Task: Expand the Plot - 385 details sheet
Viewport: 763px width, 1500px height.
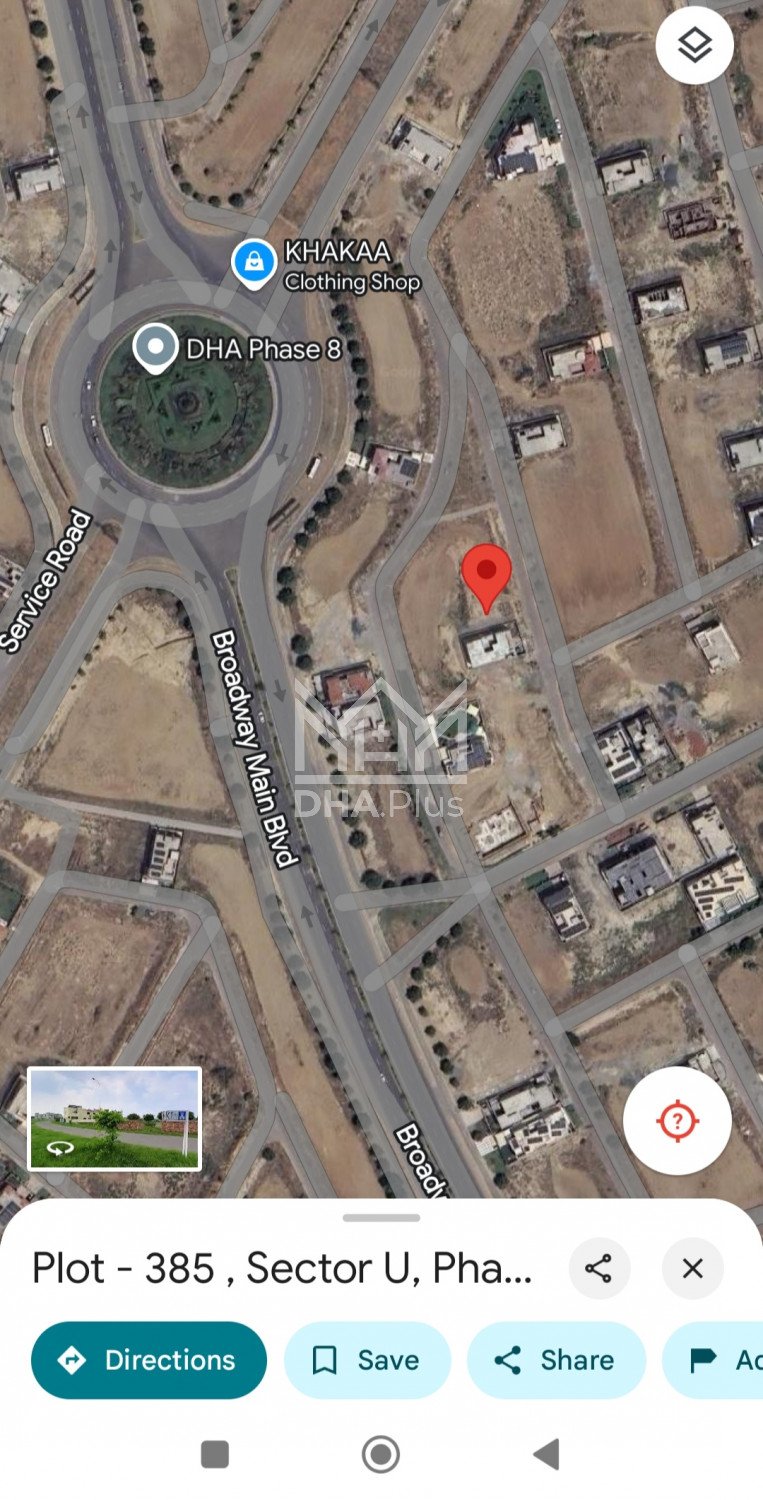Action: [381, 1218]
